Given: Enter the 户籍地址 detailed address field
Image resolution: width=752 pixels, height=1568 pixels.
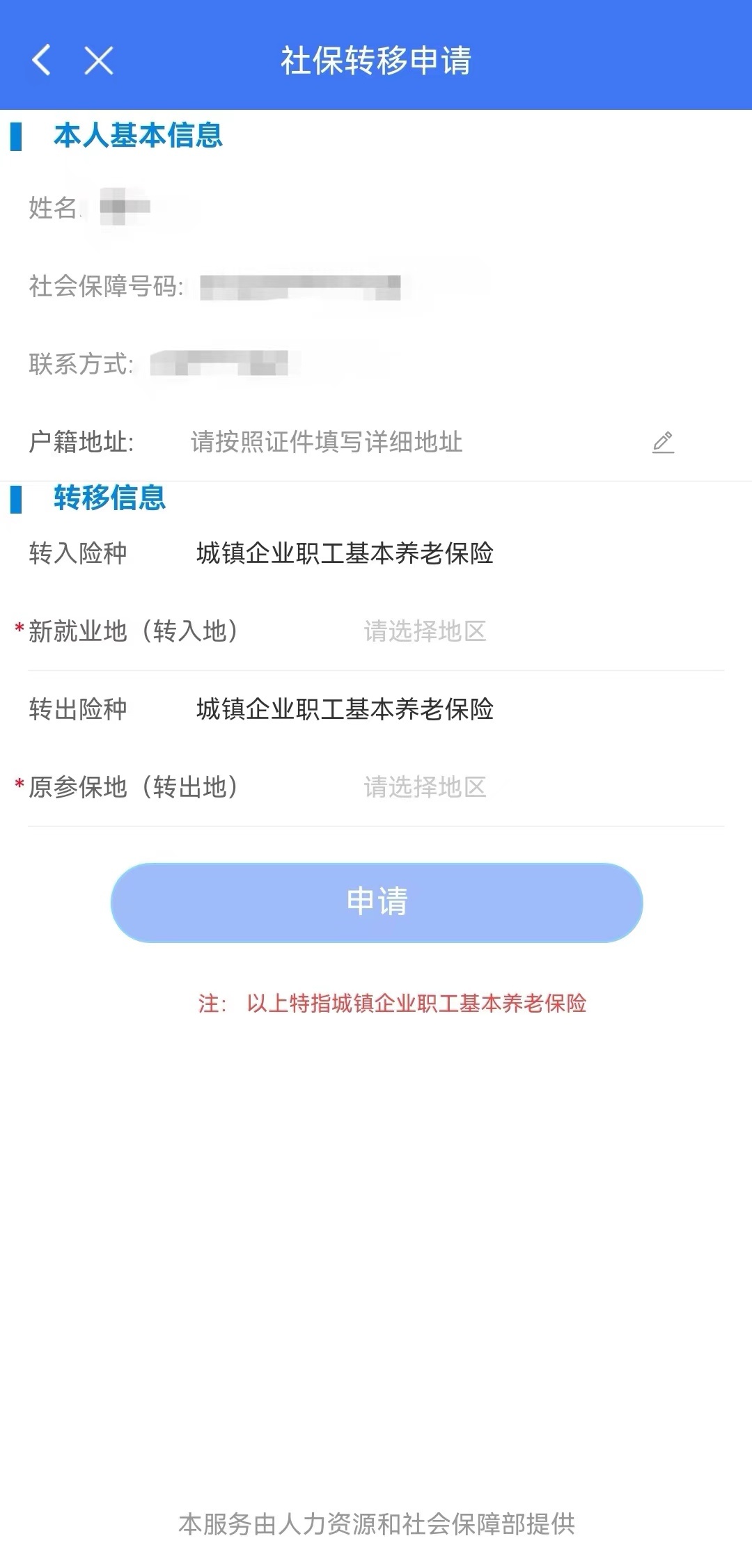Looking at the screenshot, I should pos(327,442).
